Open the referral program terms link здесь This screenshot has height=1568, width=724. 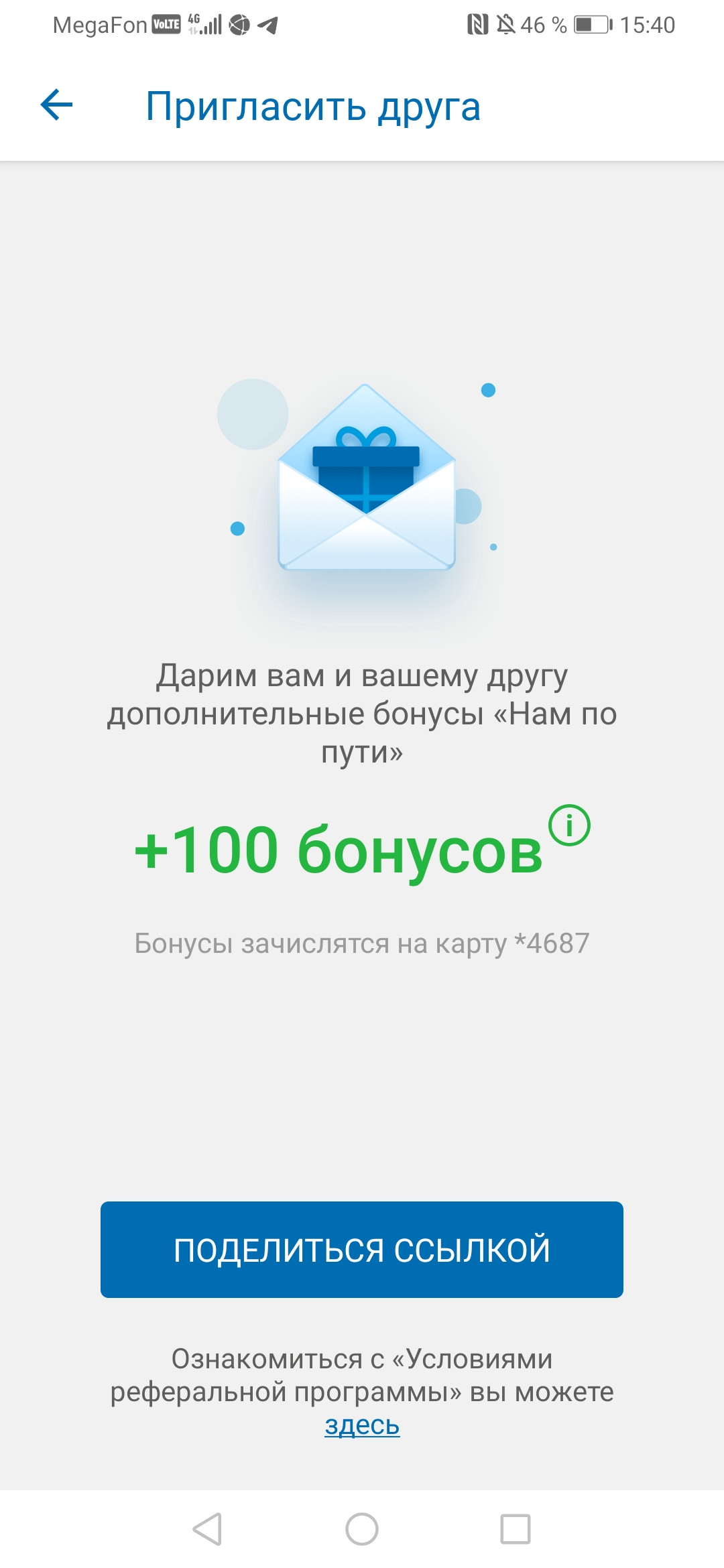coord(362,1425)
